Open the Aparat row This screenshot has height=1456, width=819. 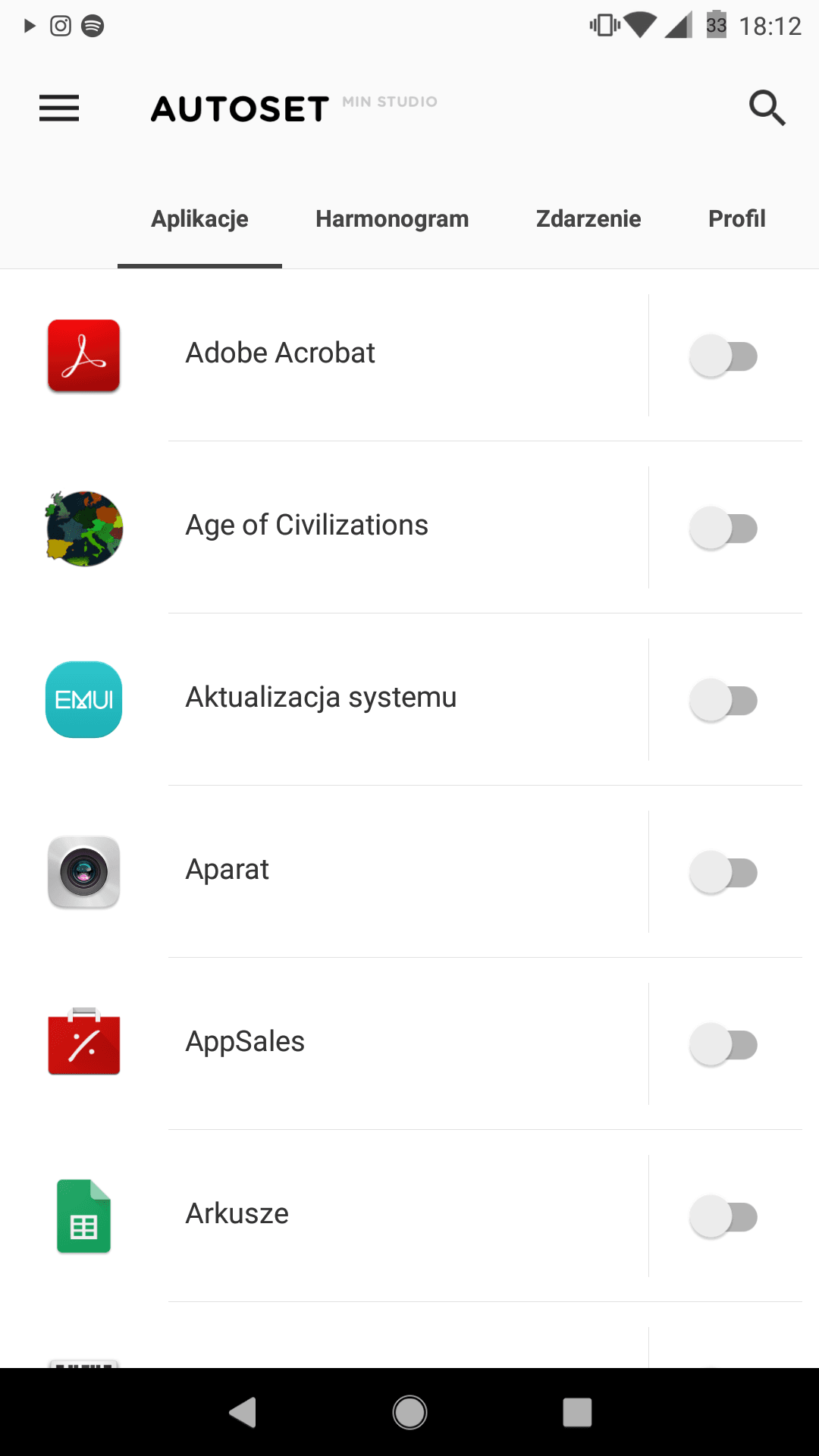point(325,871)
